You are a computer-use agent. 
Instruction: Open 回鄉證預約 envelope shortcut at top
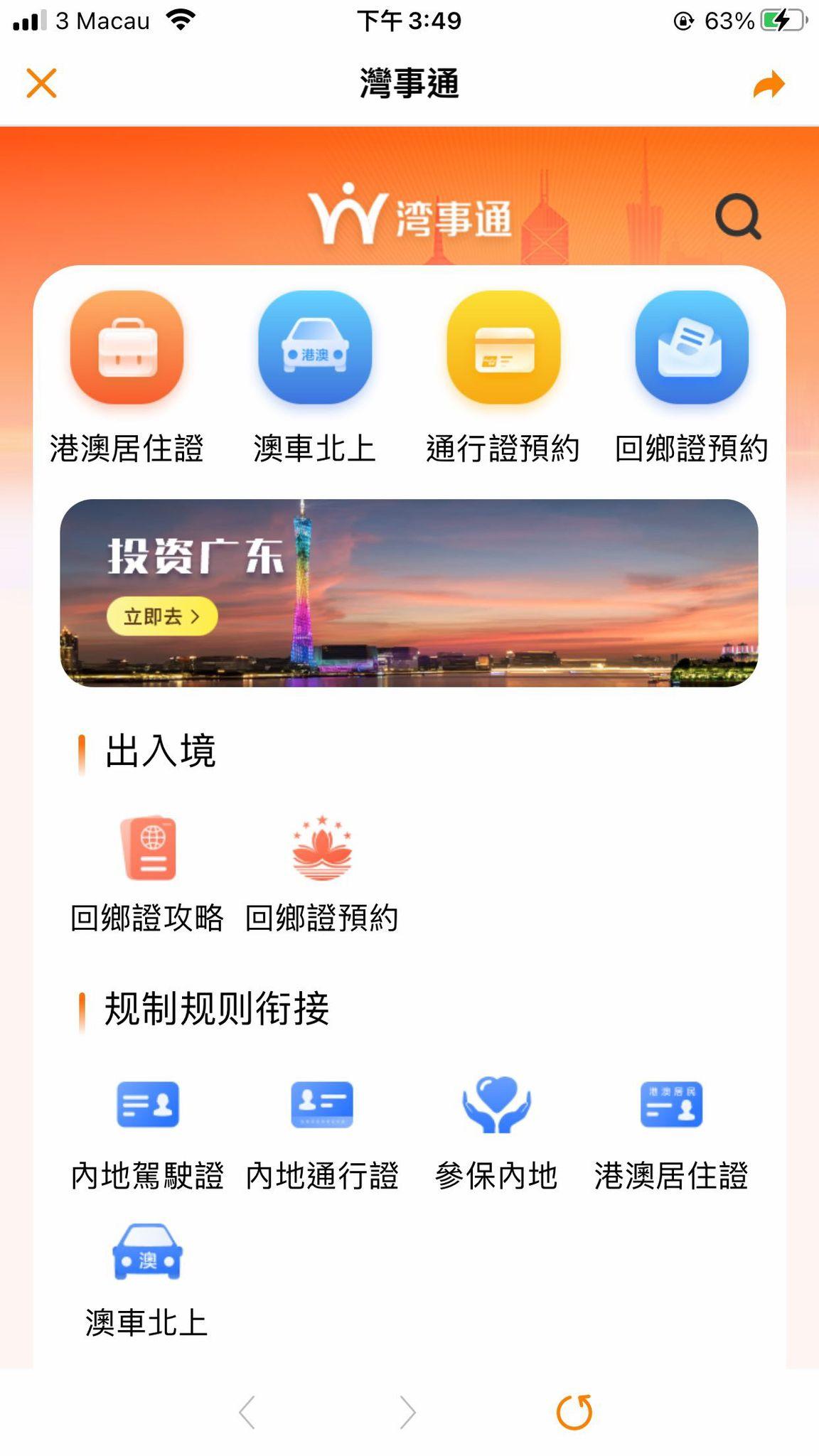tap(691, 348)
